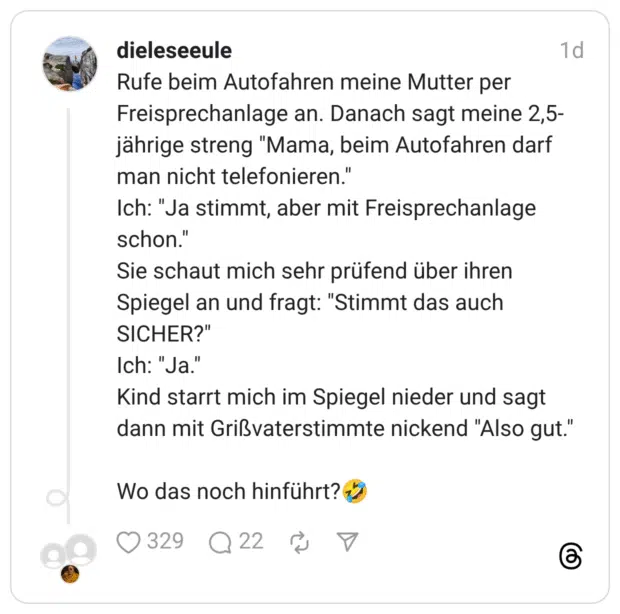The image size is (620, 614).
Task: Repost dieleseeule's thread
Action: pos(299,543)
